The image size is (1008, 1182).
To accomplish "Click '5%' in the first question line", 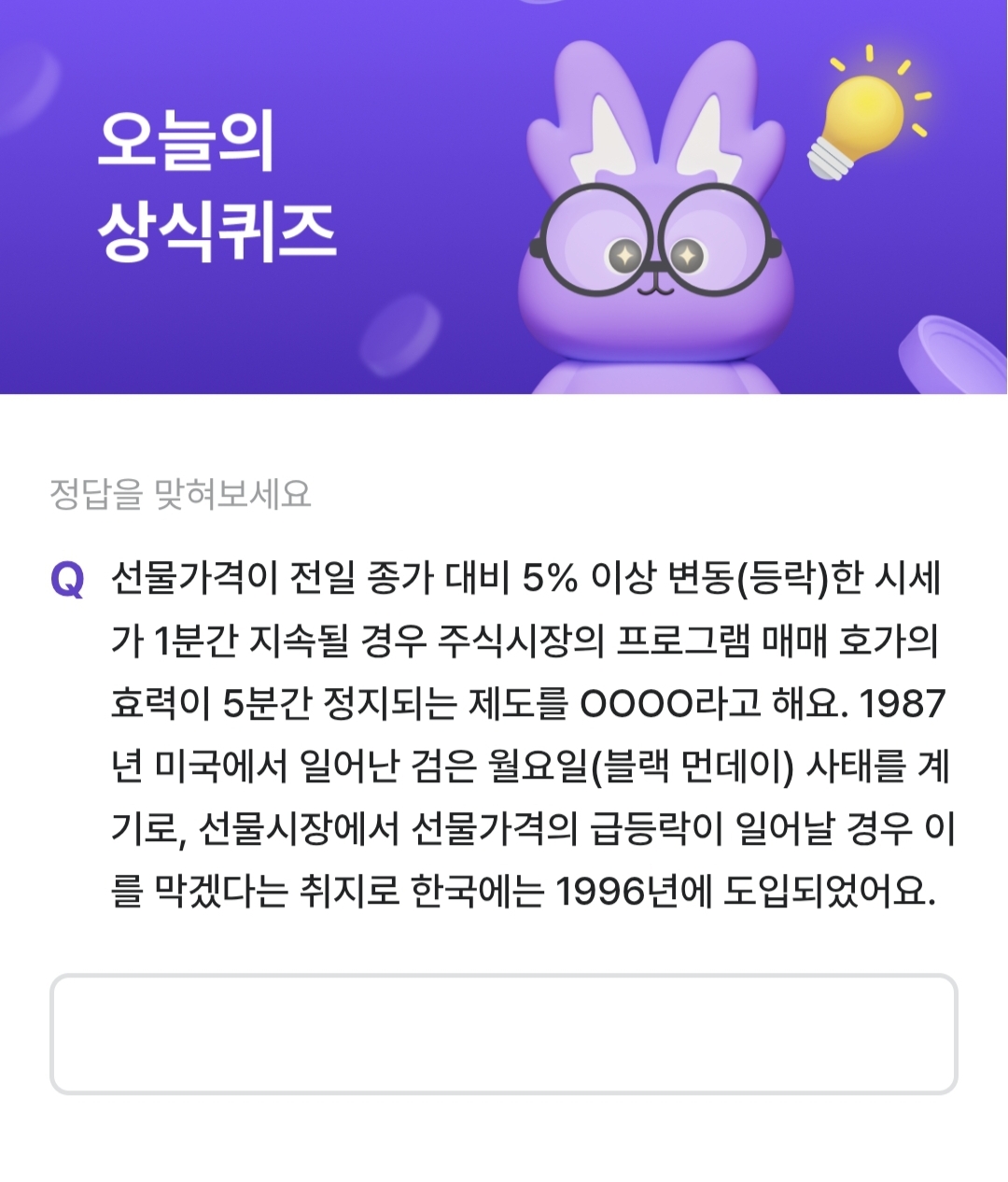I will coord(551,577).
